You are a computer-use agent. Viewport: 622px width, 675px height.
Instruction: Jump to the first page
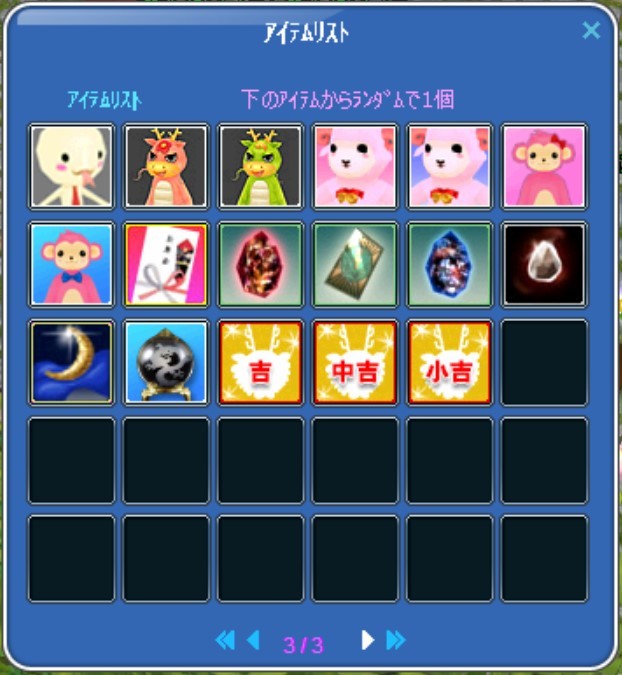[225, 639]
